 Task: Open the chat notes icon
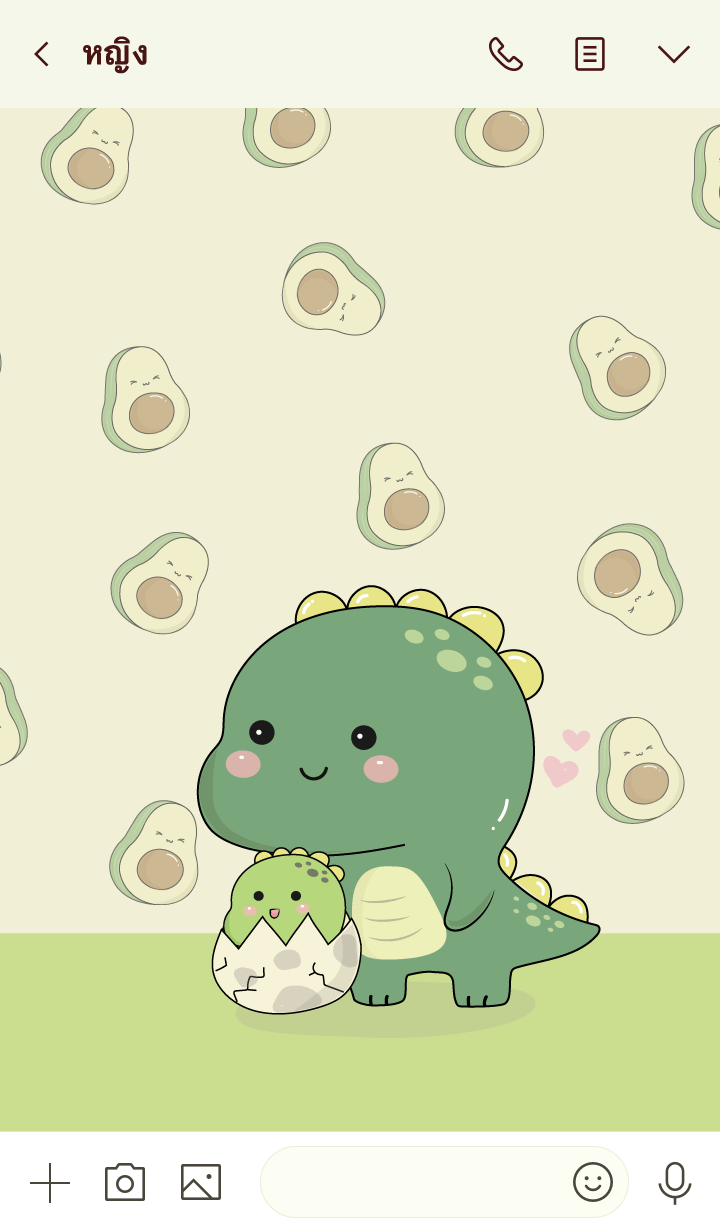pyautogui.click(x=589, y=54)
